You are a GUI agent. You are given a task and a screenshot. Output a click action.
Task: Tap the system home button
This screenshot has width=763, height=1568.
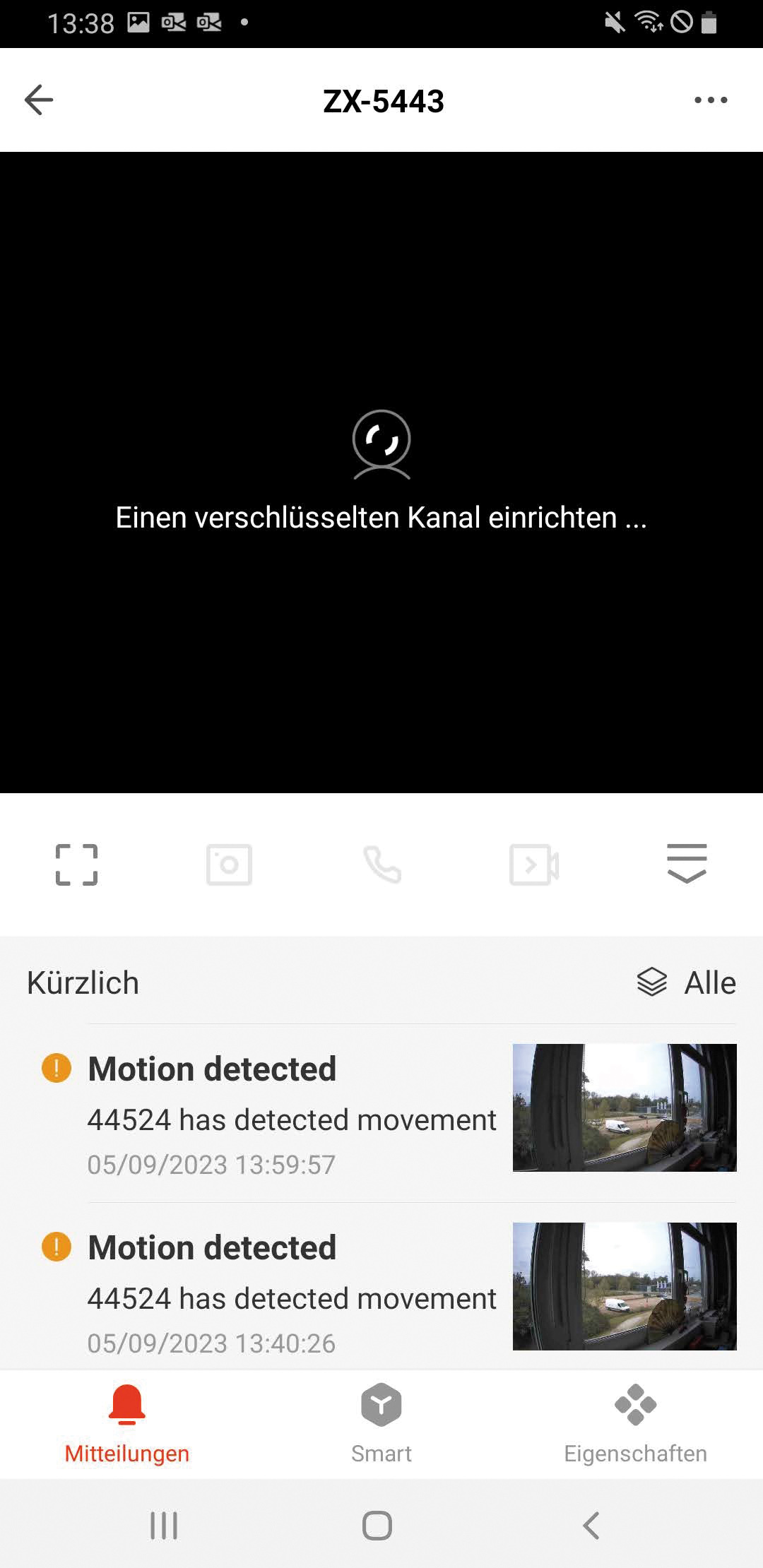tap(377, 1526)
